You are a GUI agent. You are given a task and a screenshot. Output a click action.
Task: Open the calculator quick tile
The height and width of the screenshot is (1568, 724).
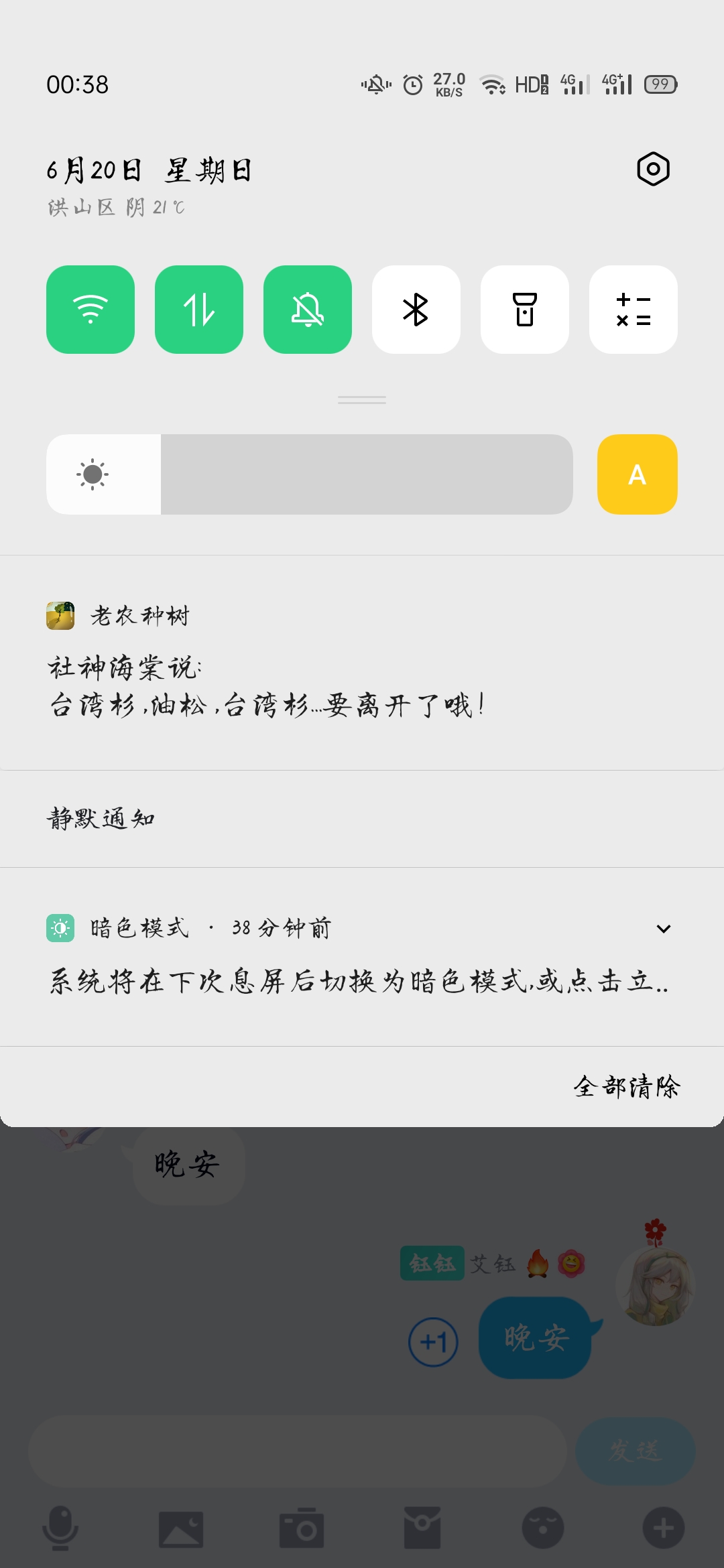click(x=633, y=309)
